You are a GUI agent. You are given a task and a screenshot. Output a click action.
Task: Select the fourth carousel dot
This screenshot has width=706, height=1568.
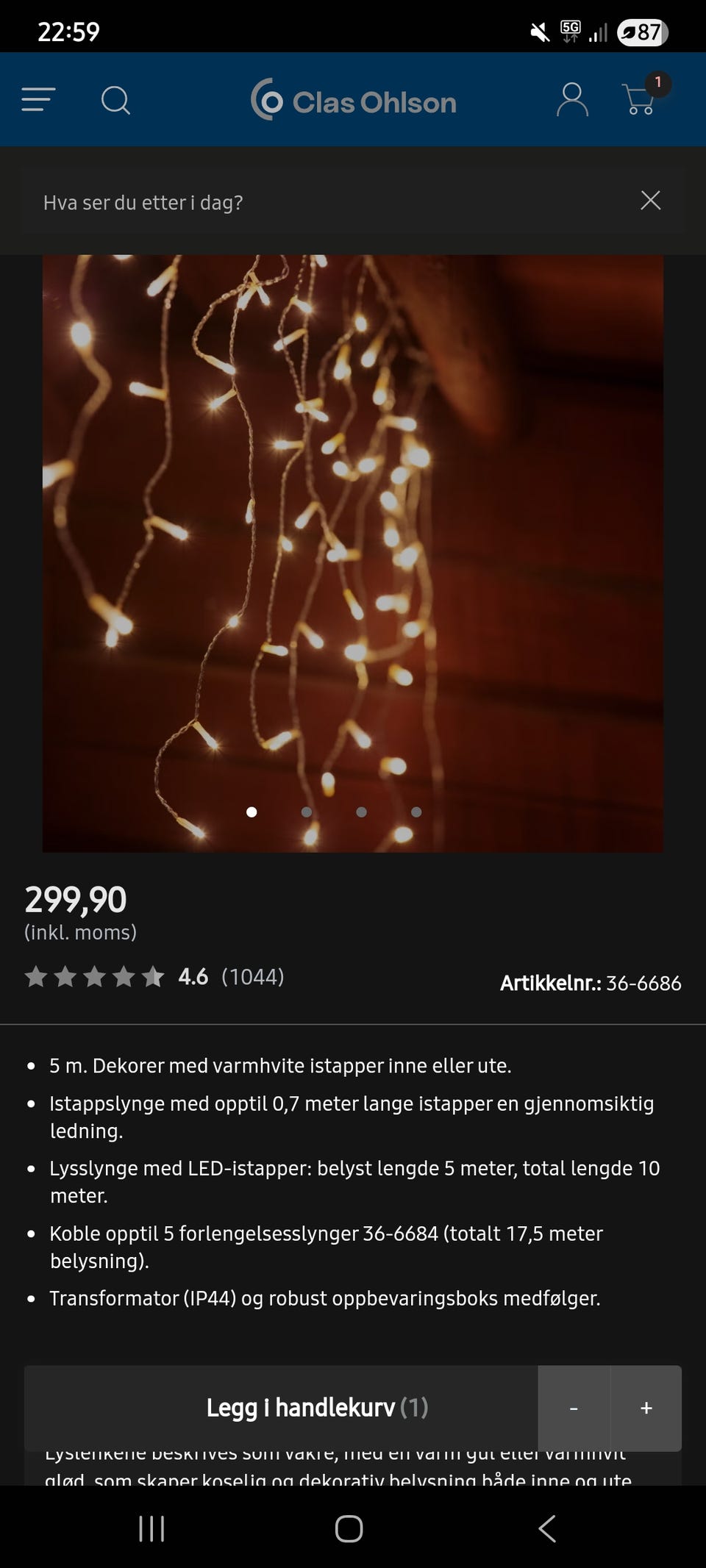(417, 812)
